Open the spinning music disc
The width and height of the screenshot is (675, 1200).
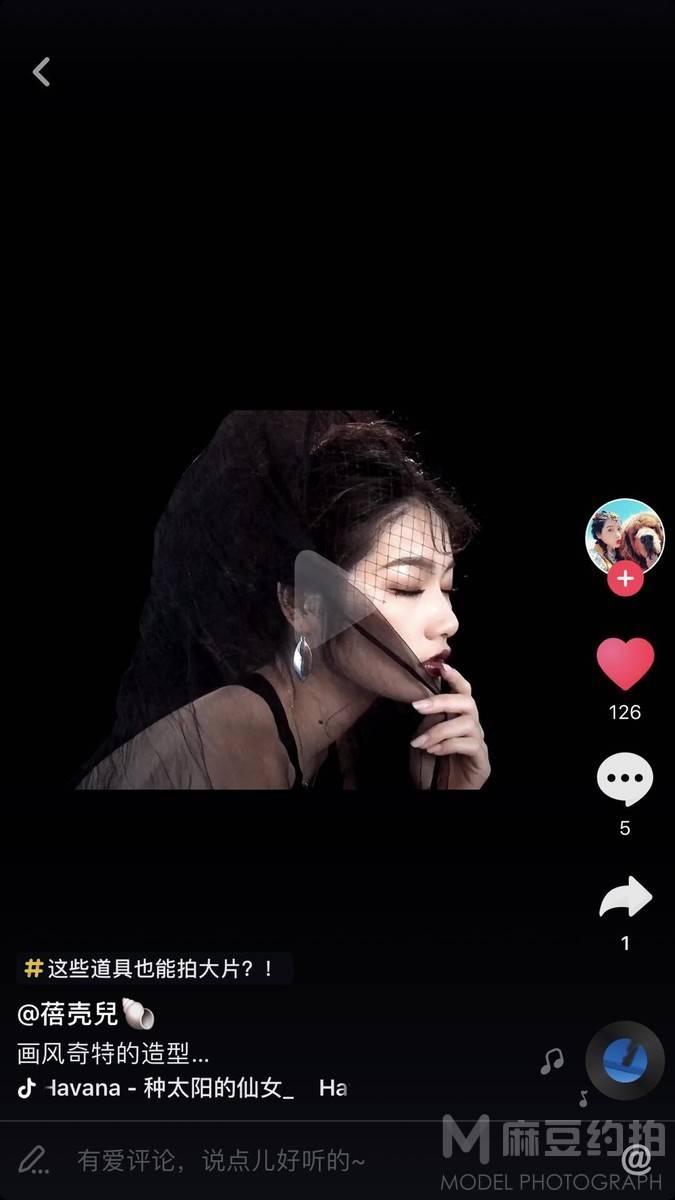click(x=625, y=1060)
